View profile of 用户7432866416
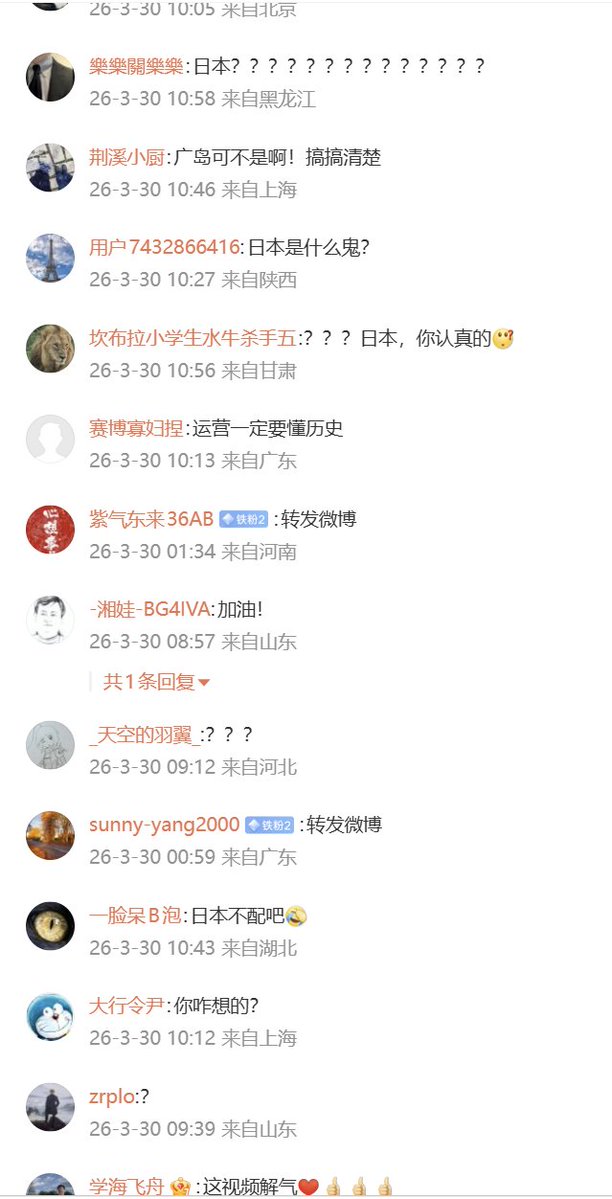Image resolution: width=612 pixels, height=1199 pixels. coord(164,247)
